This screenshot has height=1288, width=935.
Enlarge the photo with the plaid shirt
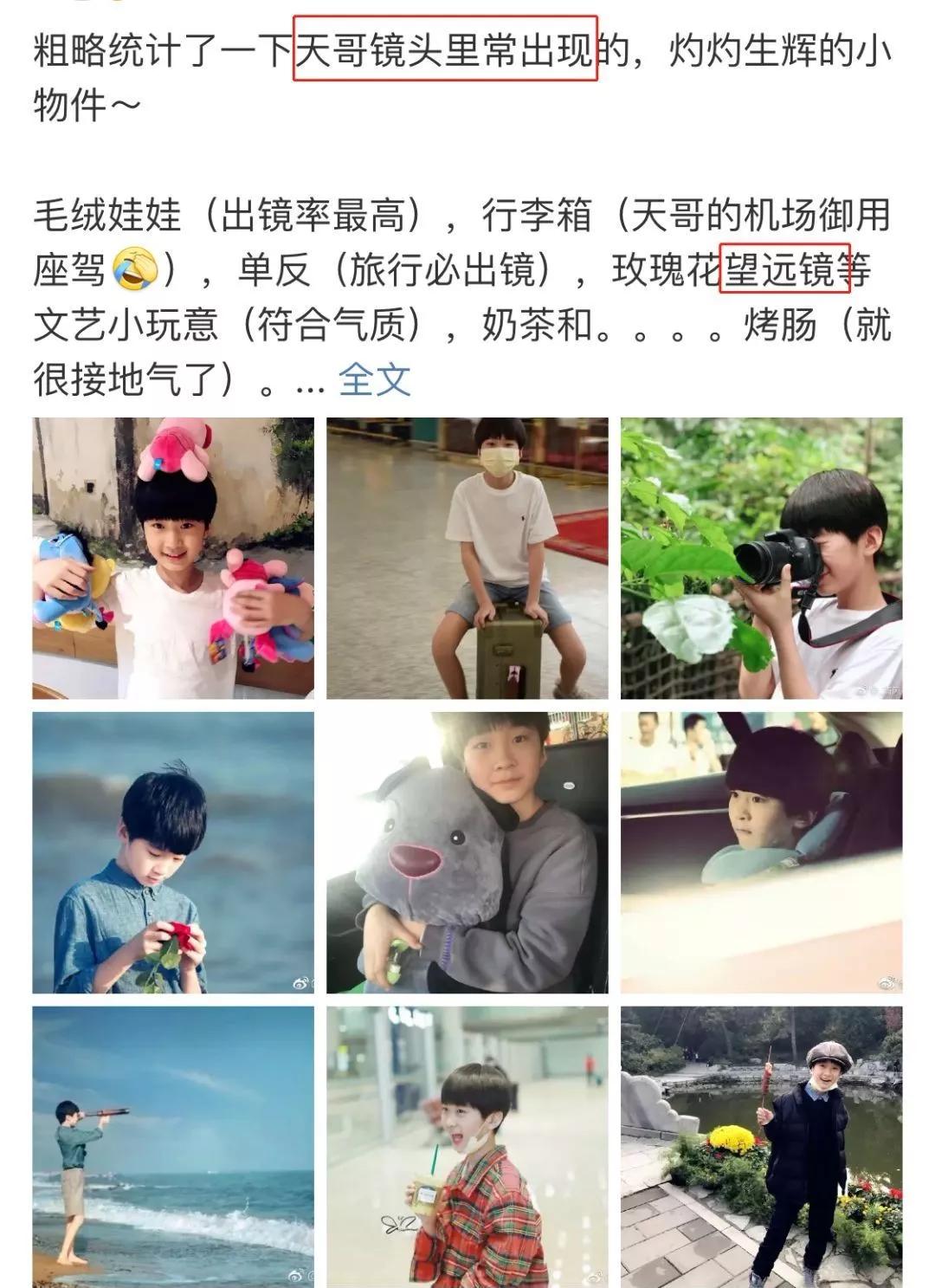click(467, 1145)
